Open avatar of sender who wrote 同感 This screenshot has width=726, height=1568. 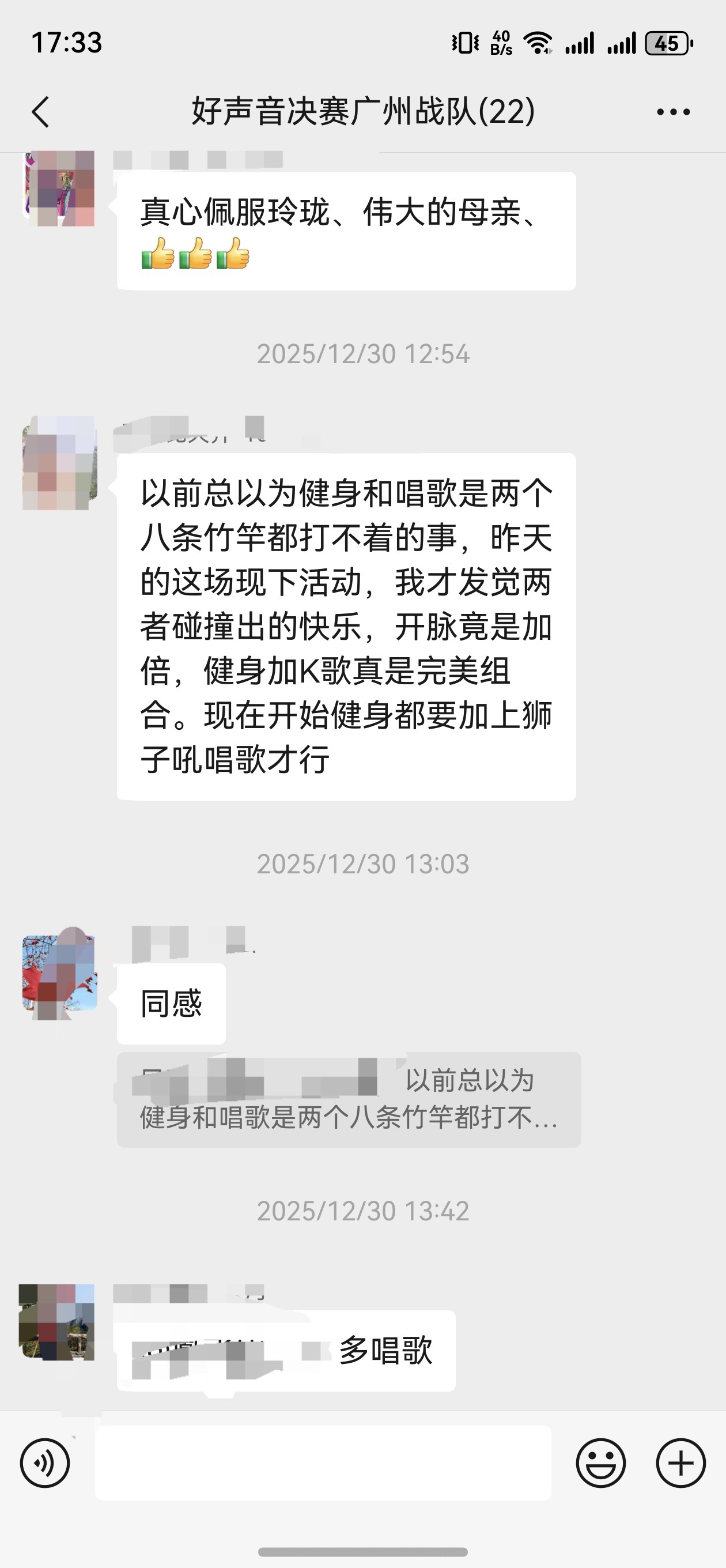coord(59,973)
